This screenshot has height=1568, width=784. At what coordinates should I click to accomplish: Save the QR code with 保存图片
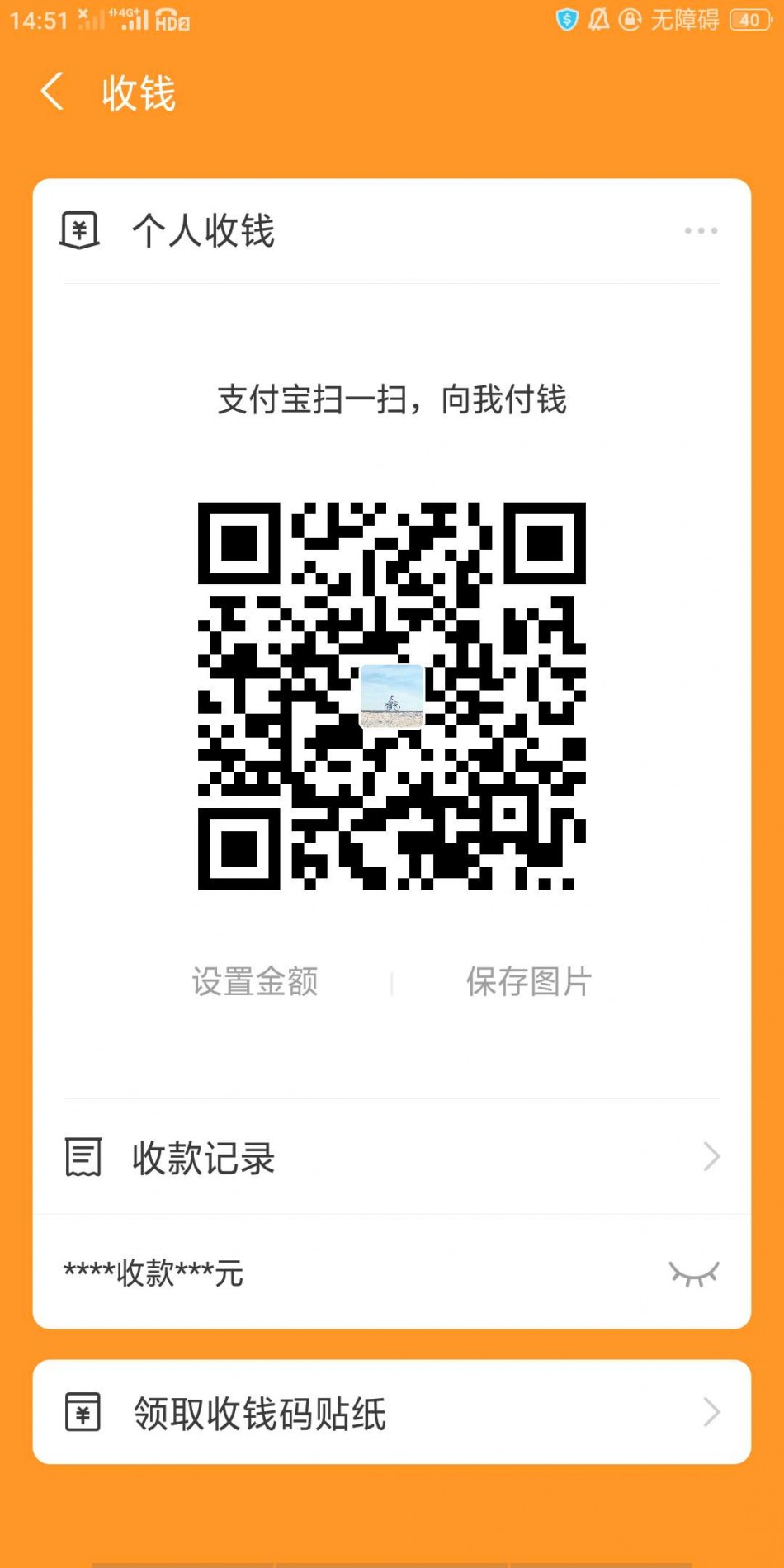[x=529, y=981]
